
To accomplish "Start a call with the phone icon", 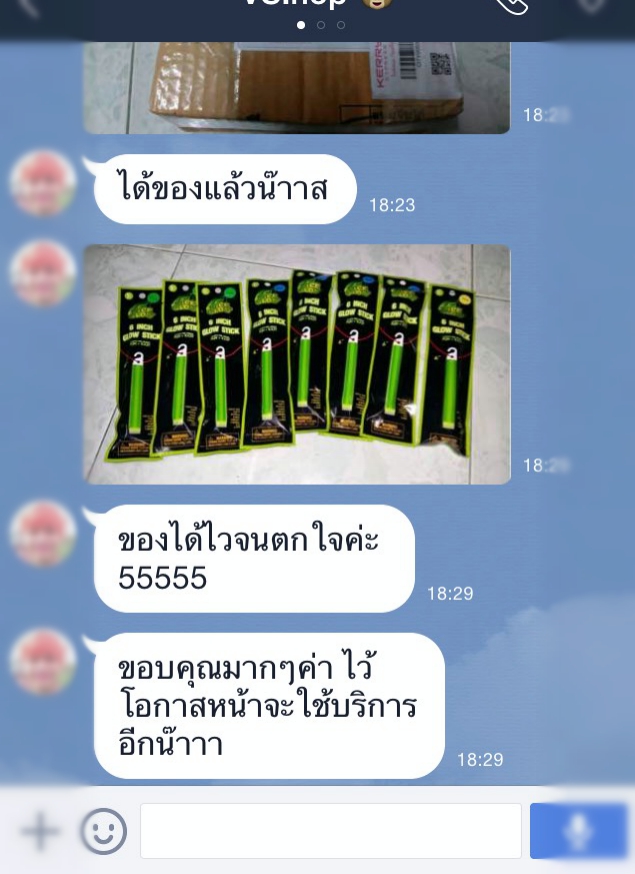I will coord(512,5).
